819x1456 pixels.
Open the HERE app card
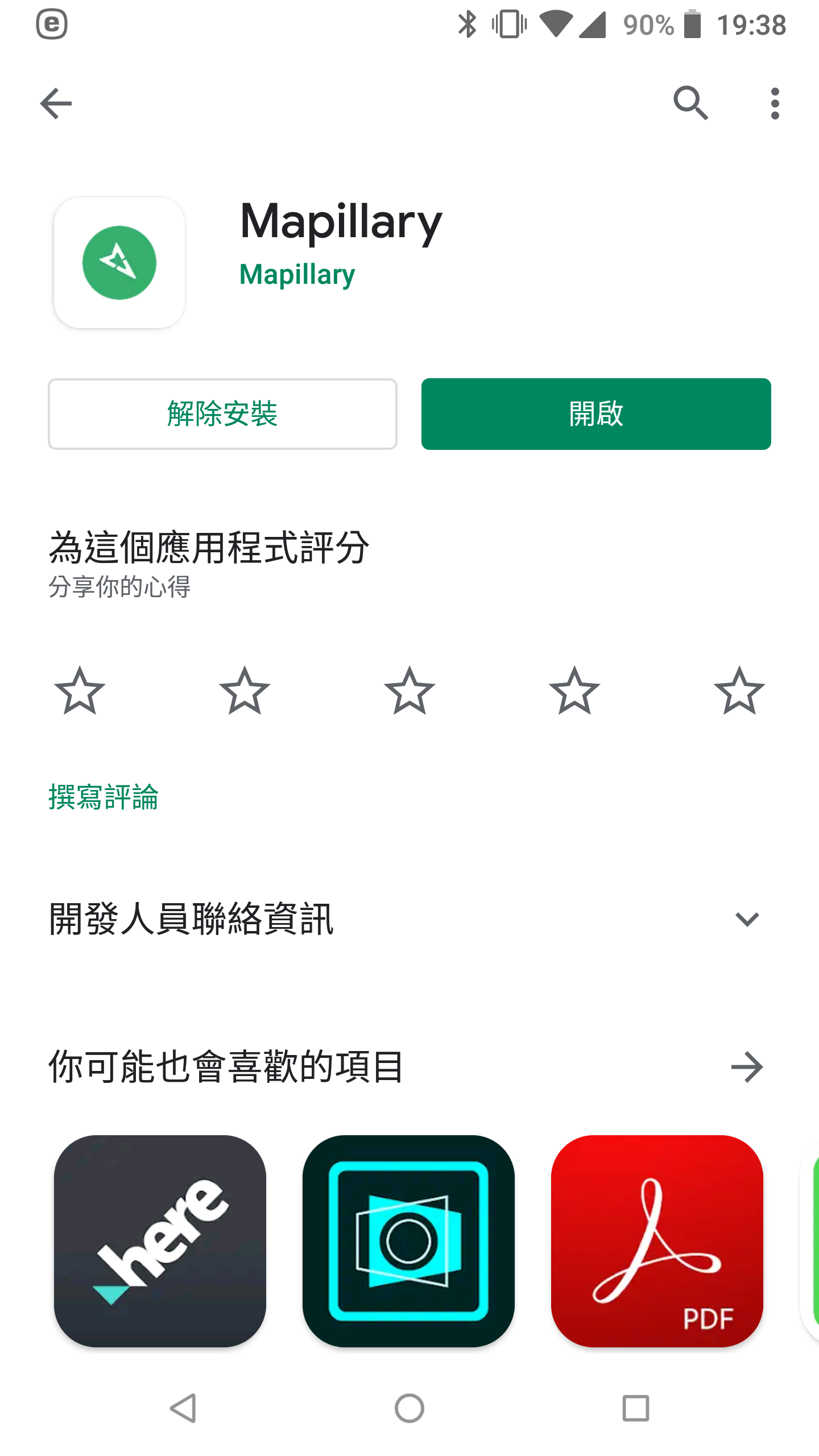[x=160, y=1241]
